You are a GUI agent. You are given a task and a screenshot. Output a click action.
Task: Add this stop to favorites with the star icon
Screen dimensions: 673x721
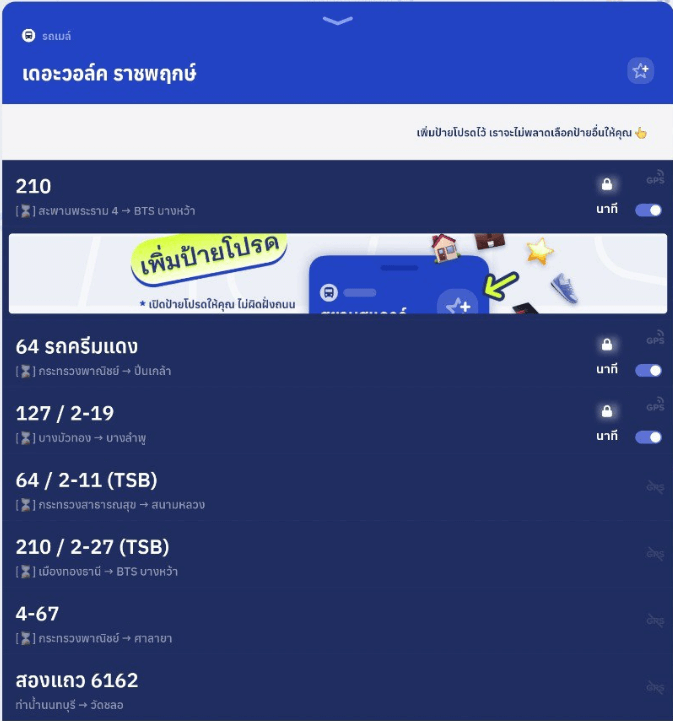[640, 71]
